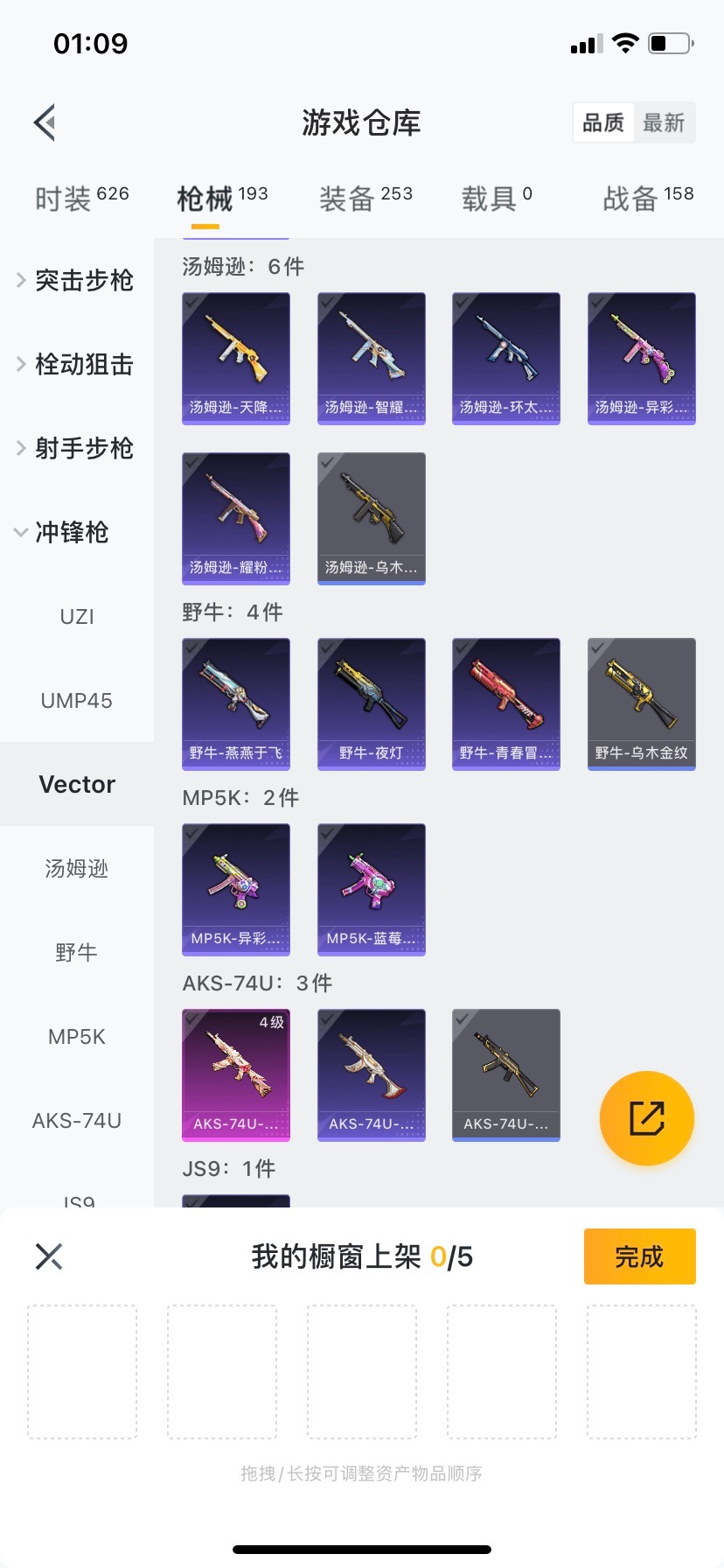724x1568 pixels.
Task: Pick the 野牛-乌木金纹 skin
Action: click(x=642, y=703)
